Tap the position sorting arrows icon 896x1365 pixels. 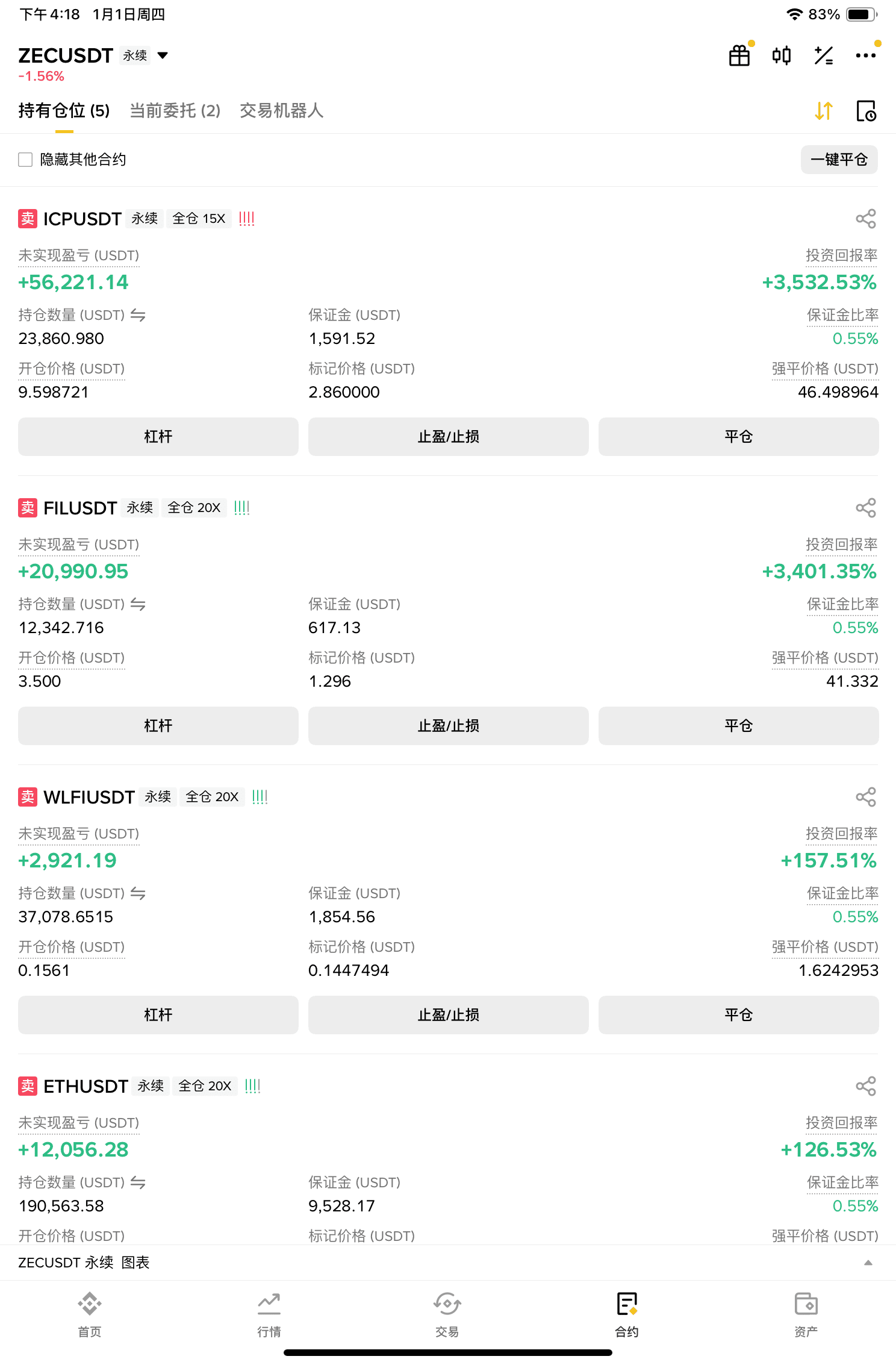point(824,111)
